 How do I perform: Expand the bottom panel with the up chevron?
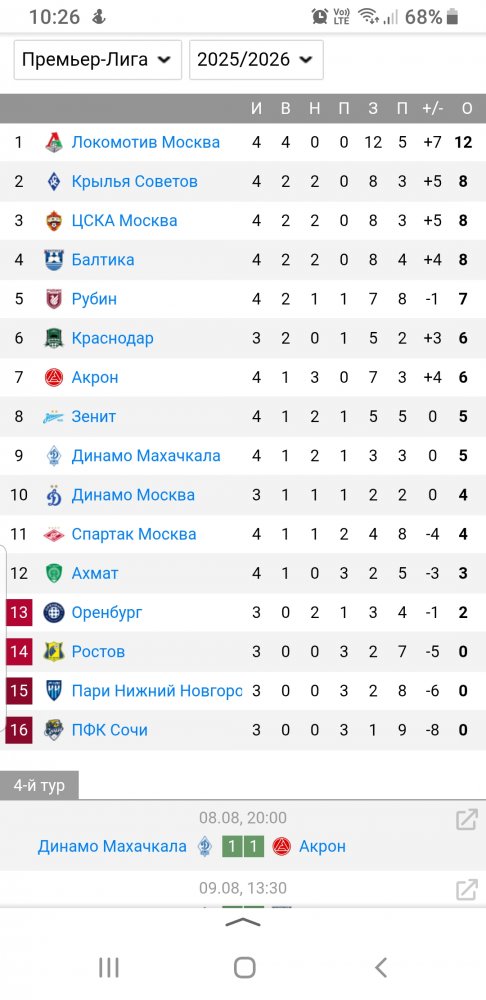point(243,922)
